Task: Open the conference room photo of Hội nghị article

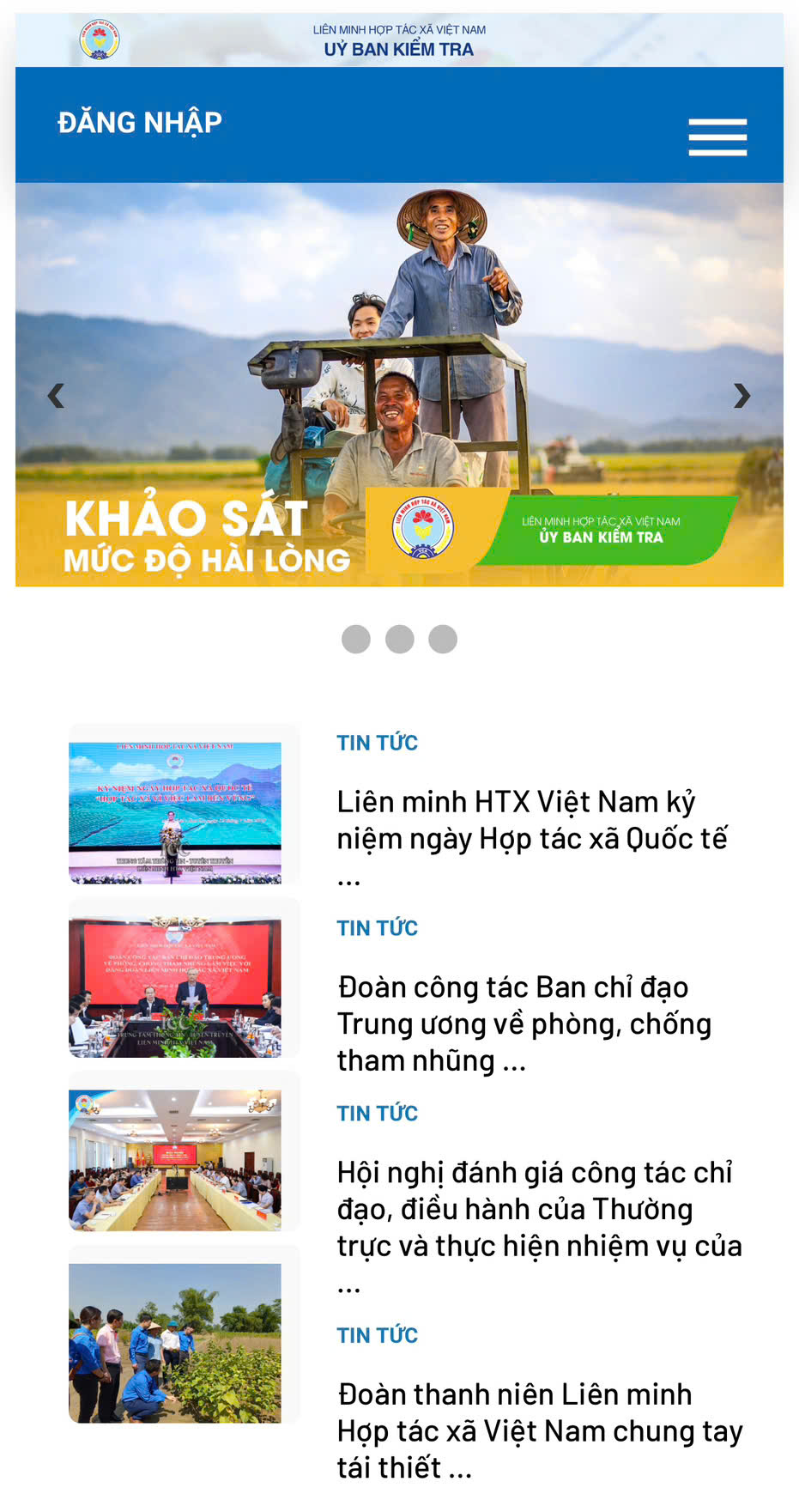Action: pos(175,1160)
